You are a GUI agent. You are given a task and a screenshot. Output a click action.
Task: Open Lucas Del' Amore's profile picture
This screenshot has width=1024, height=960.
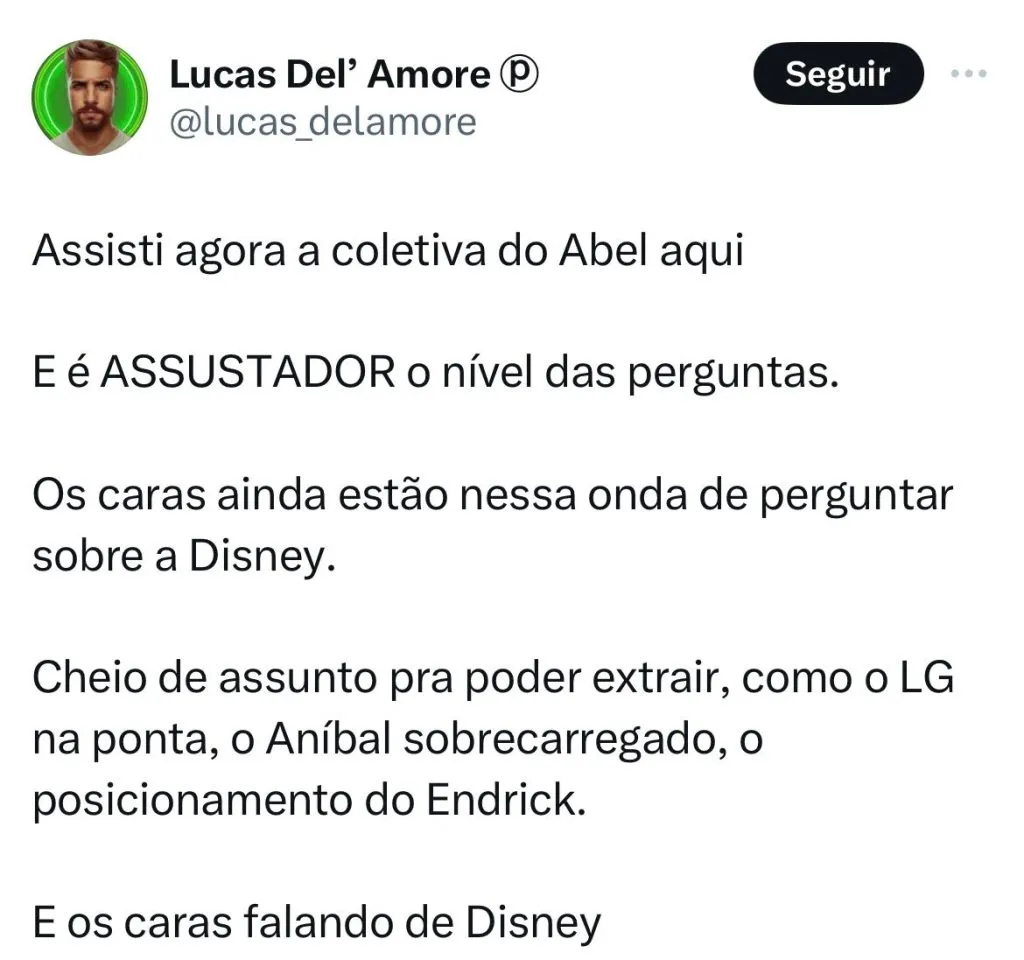(90, 97)
